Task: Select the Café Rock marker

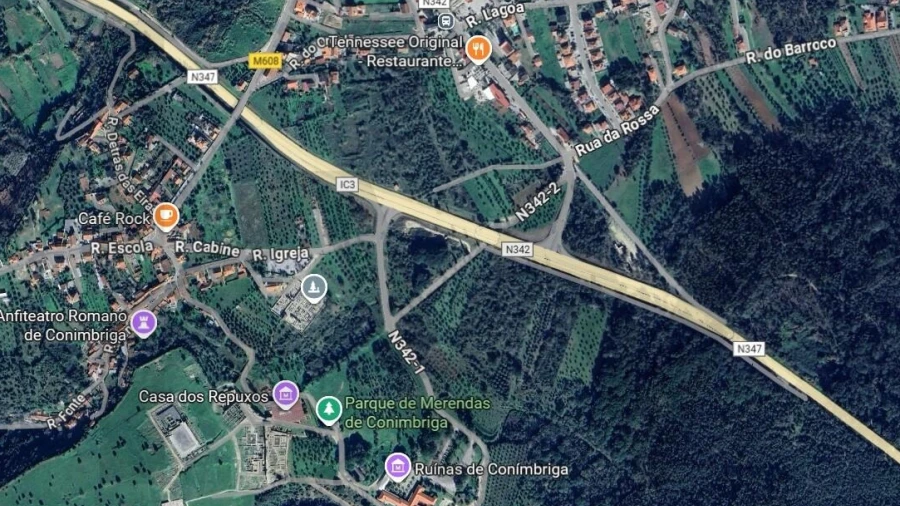Action: (166, 215)
